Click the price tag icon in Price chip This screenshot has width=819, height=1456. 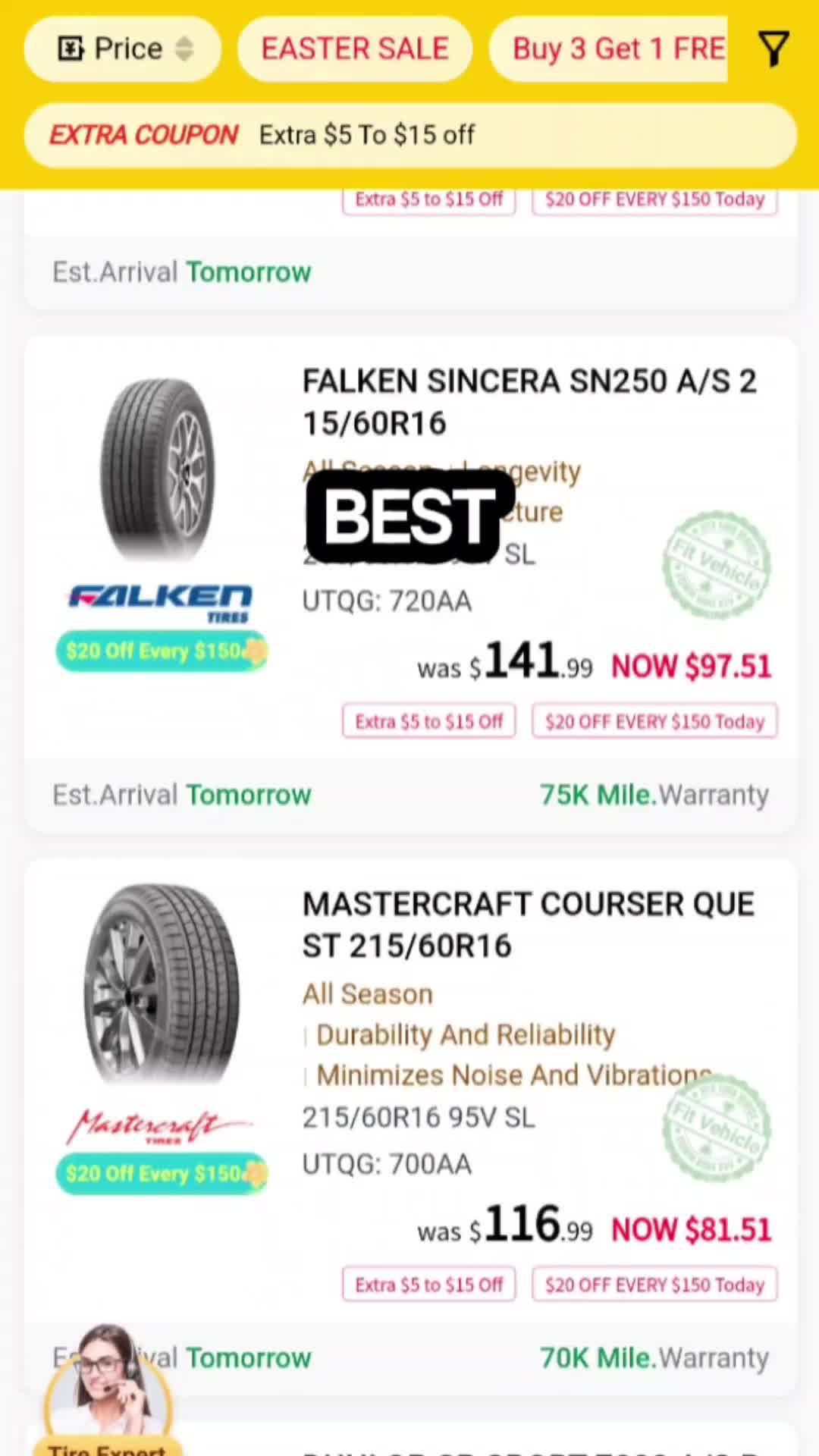(70, 48)
